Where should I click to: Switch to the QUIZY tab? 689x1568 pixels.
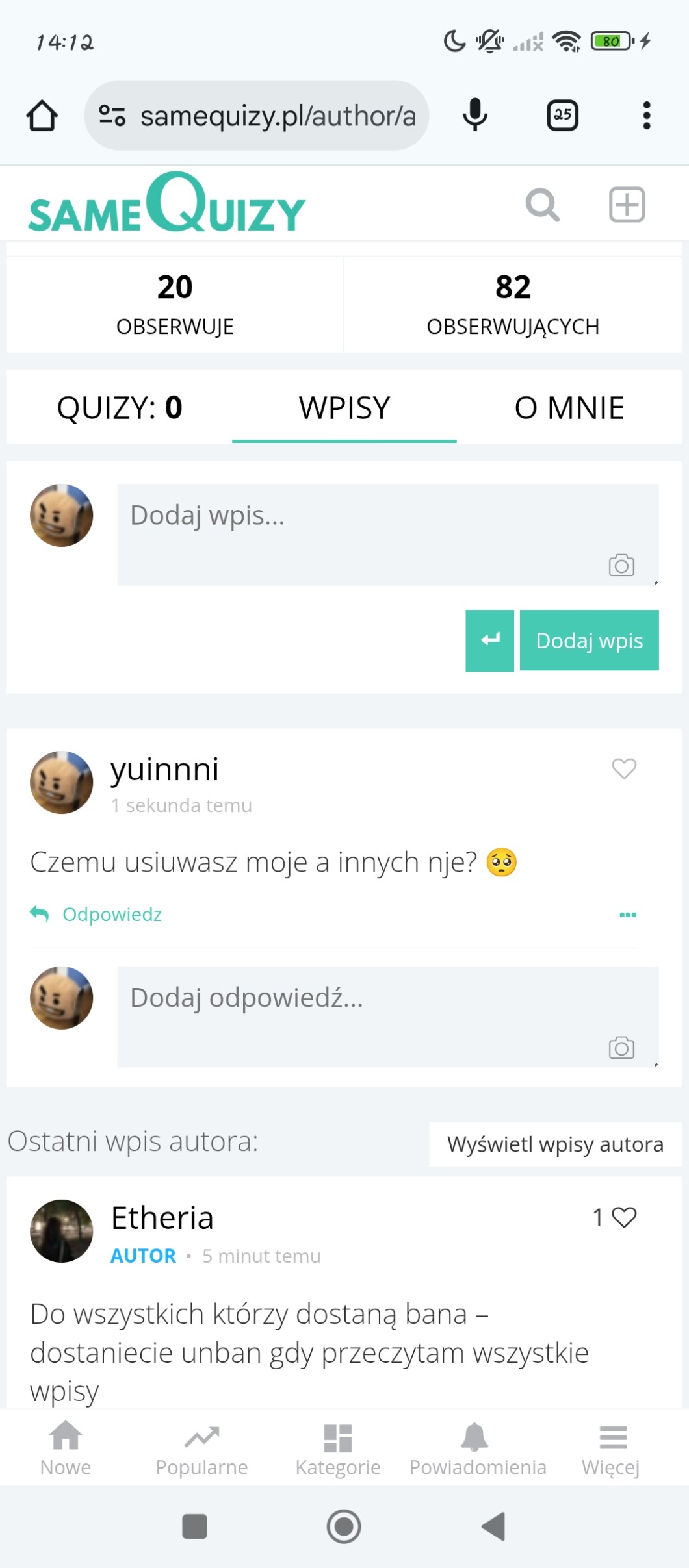pos(120,408)
